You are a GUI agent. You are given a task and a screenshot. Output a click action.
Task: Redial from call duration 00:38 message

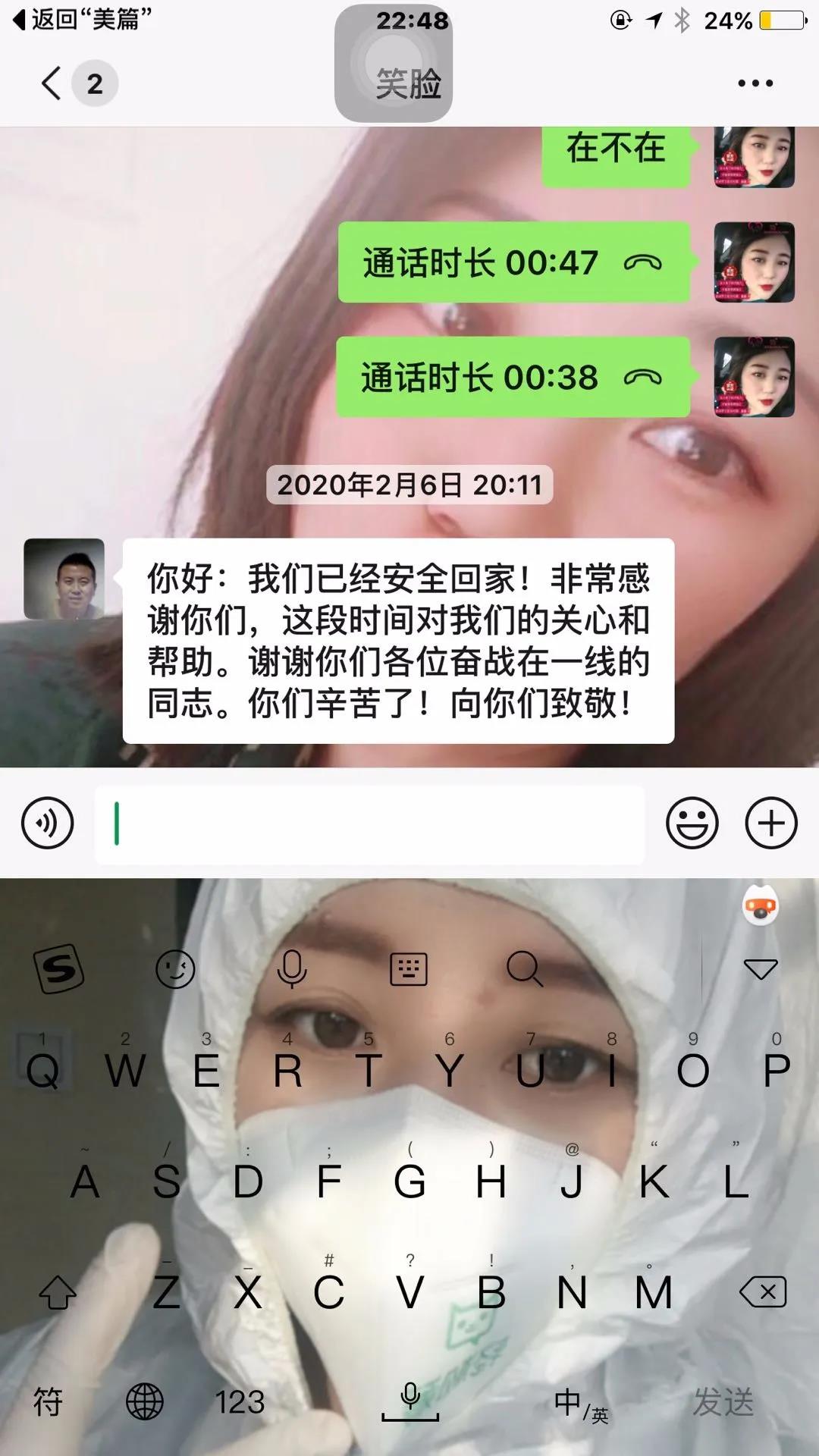pos(513,378)
